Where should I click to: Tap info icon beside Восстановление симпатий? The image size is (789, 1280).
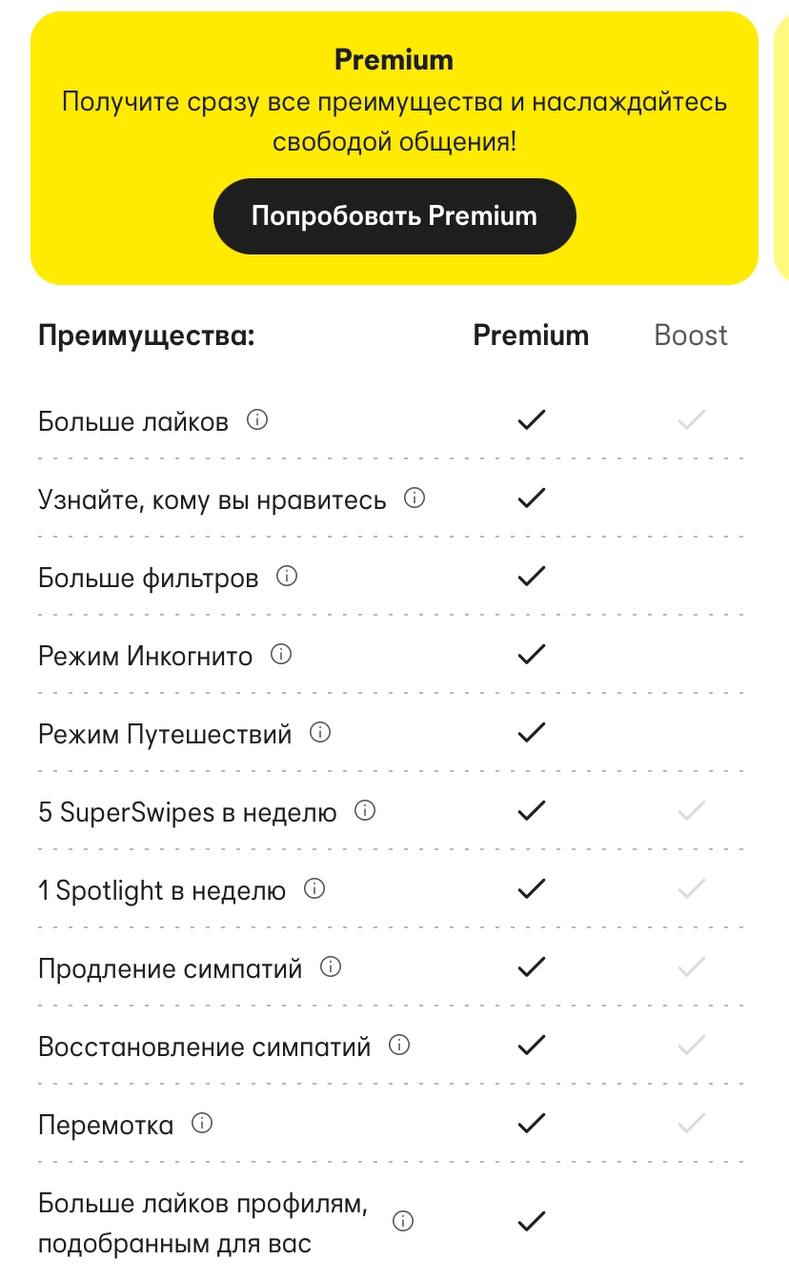coord(399,1046)
